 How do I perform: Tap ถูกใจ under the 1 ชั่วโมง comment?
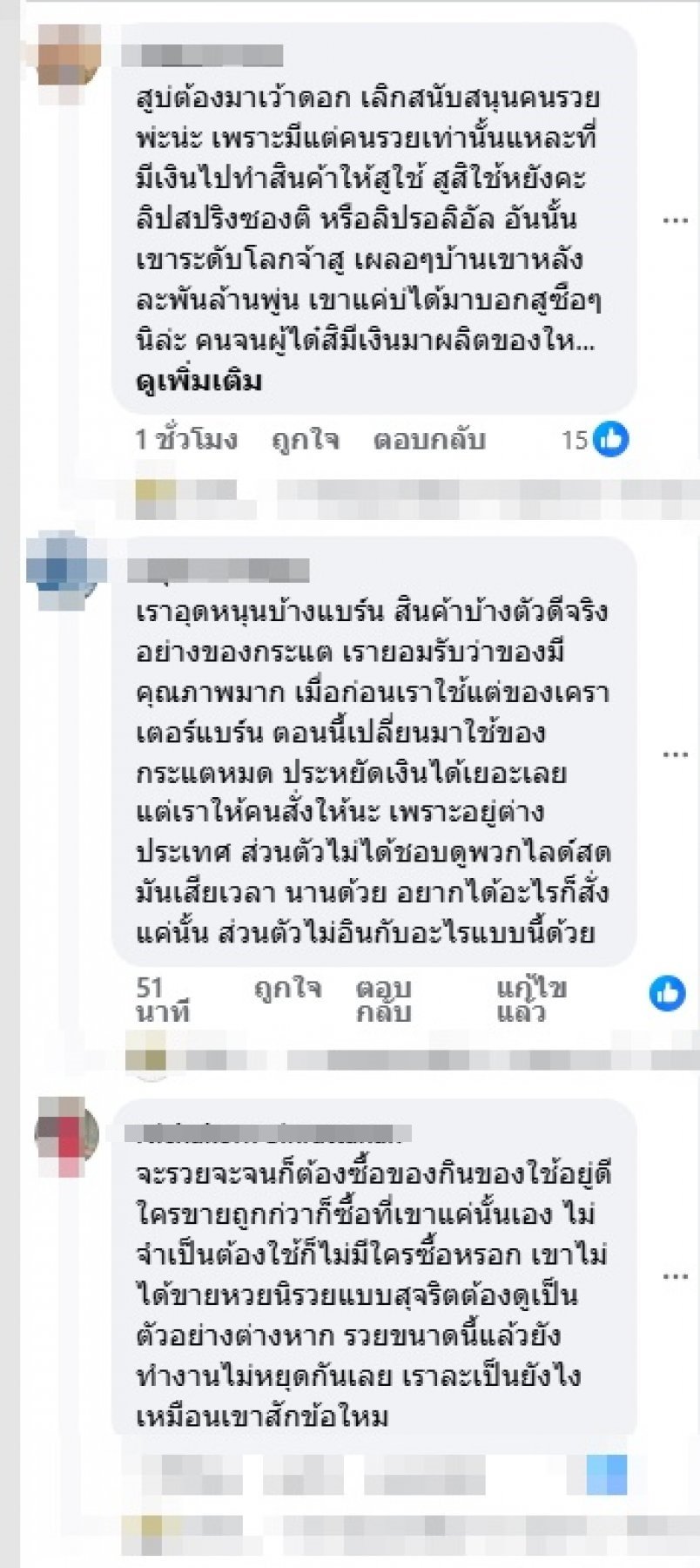pyautogui.click(x=305, y=440)
